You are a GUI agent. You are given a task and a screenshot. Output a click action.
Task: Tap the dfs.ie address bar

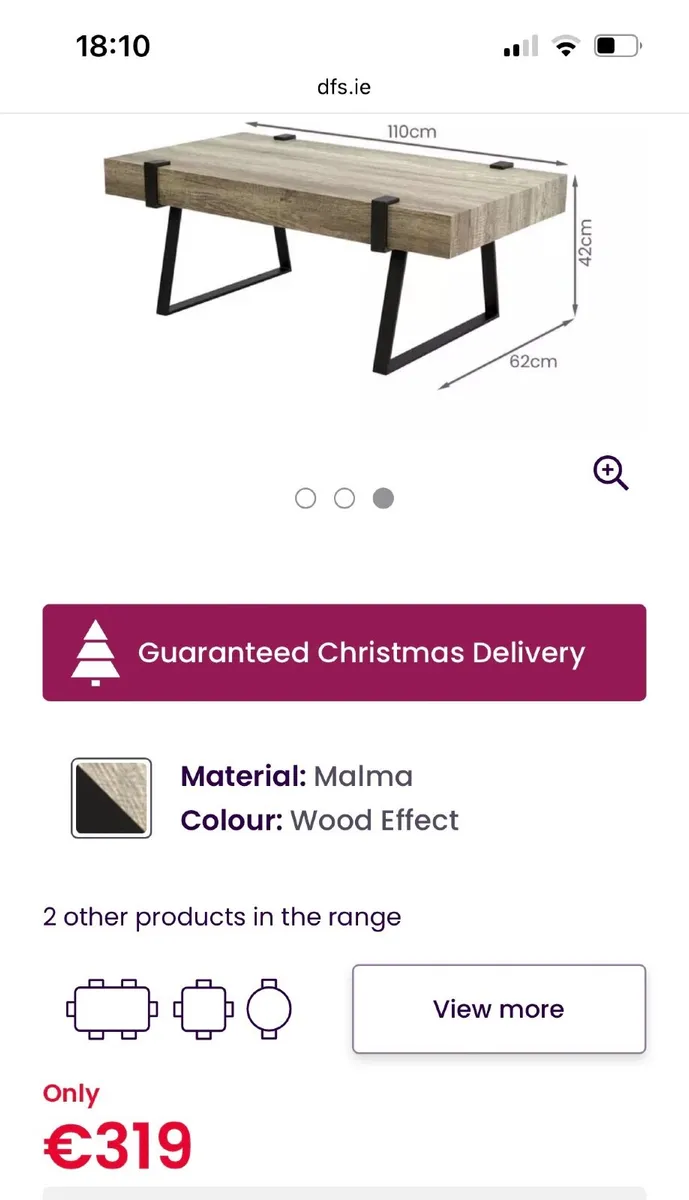coord(344,87)
